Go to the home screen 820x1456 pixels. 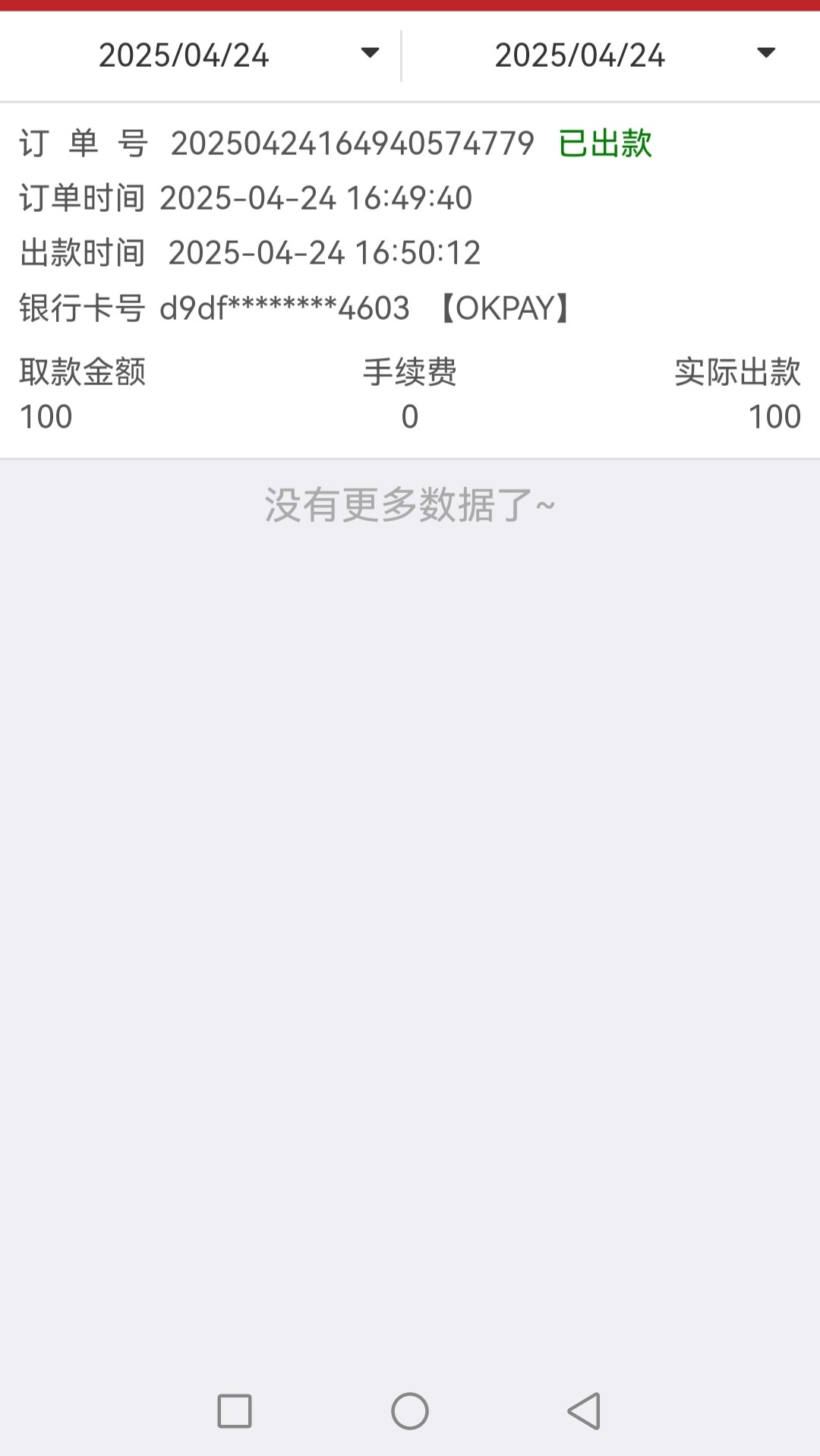(x=410, y=1411)
